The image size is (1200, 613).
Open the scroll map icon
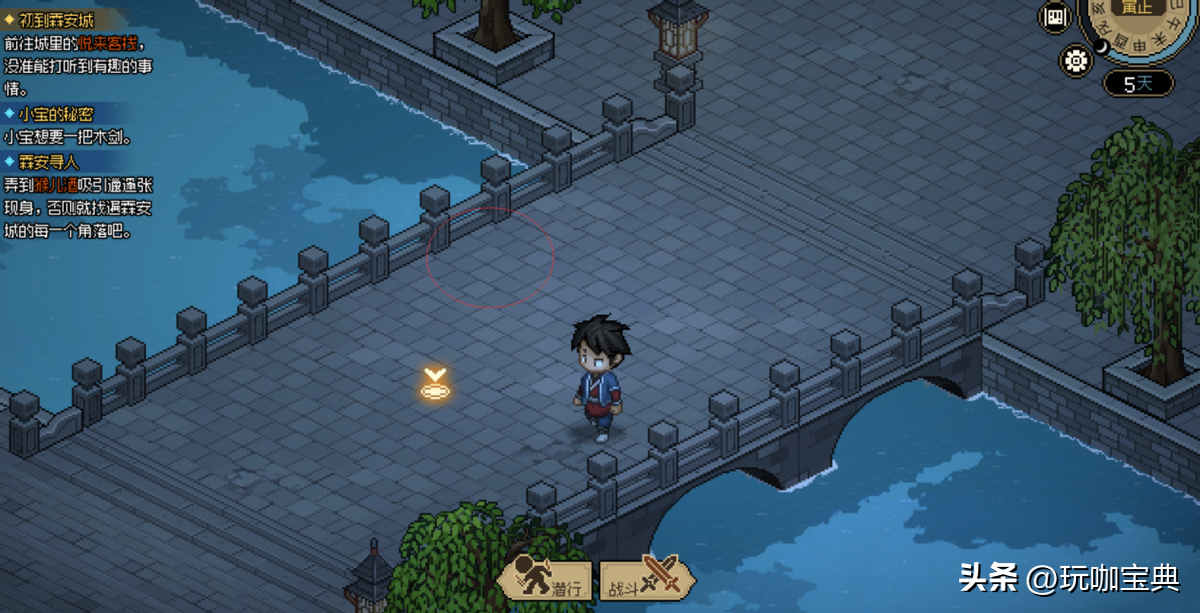[x=1055, y=17]
